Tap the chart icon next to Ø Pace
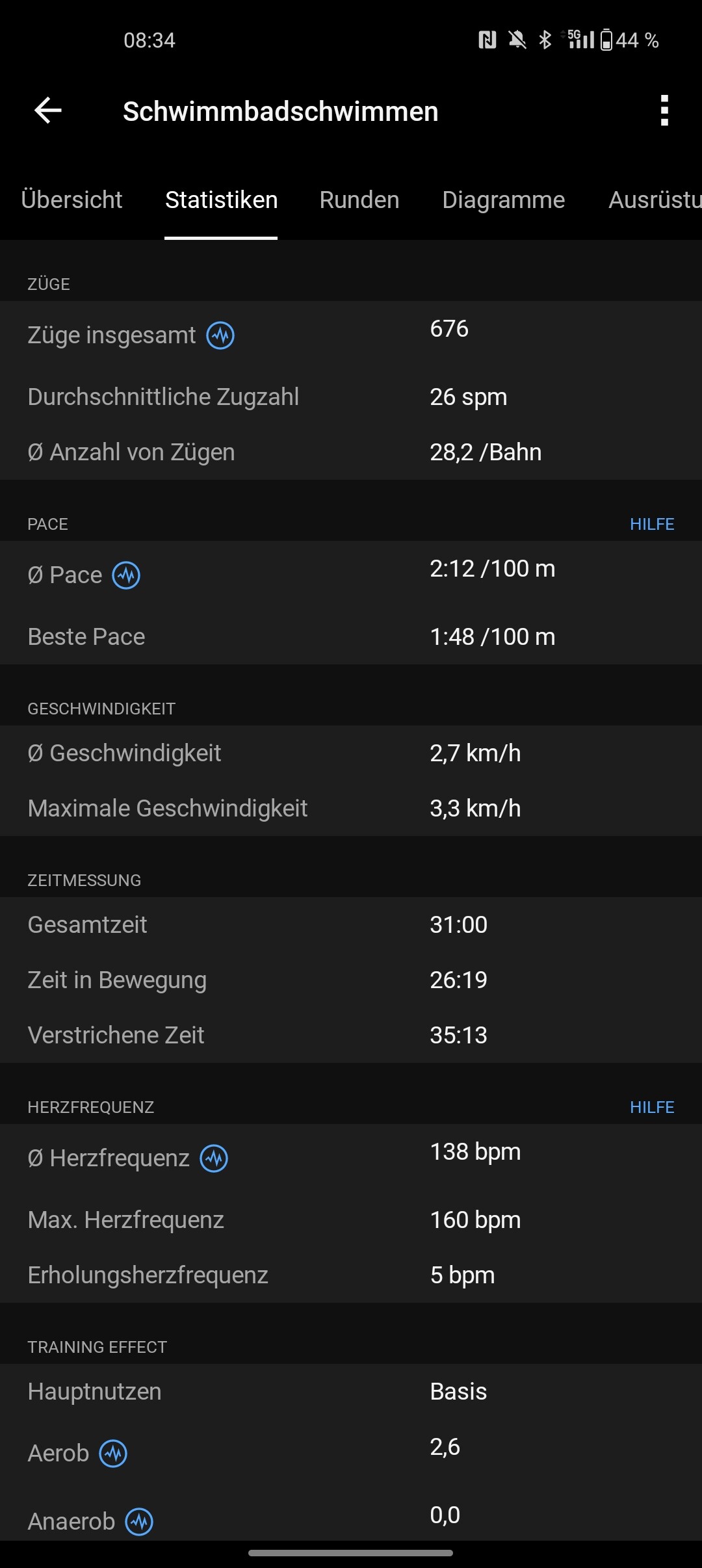 click(x=126, y=575)
